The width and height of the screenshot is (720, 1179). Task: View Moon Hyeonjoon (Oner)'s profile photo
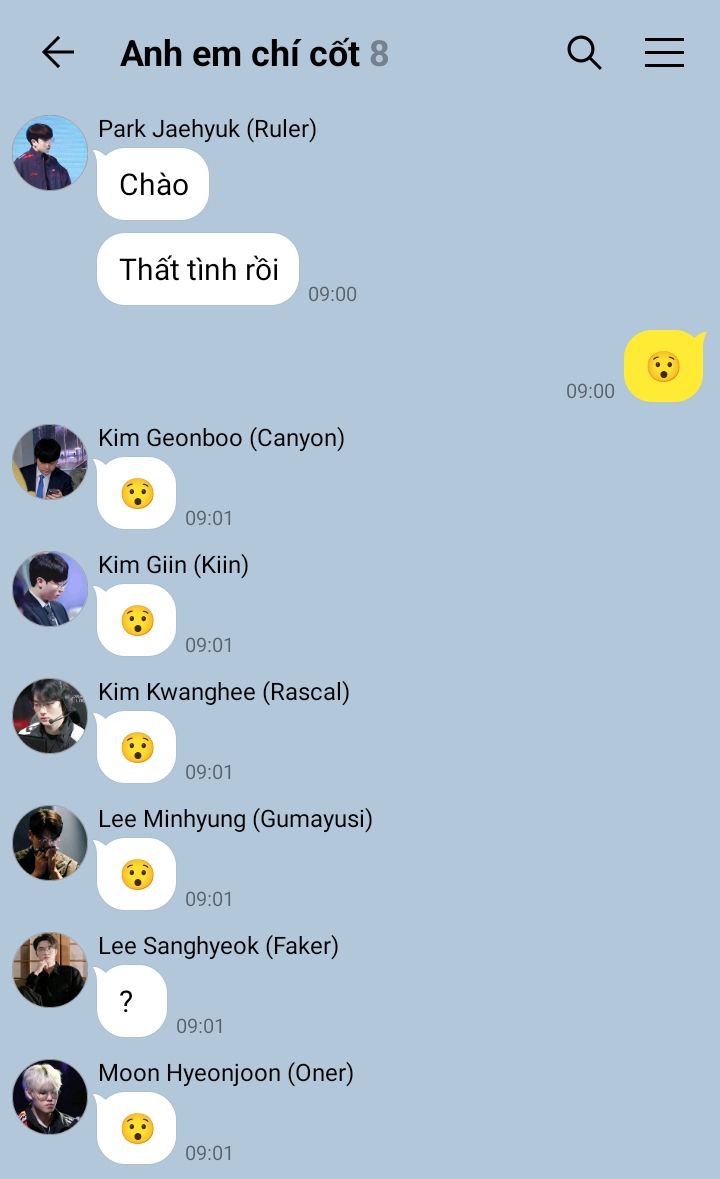(50, 1097)
